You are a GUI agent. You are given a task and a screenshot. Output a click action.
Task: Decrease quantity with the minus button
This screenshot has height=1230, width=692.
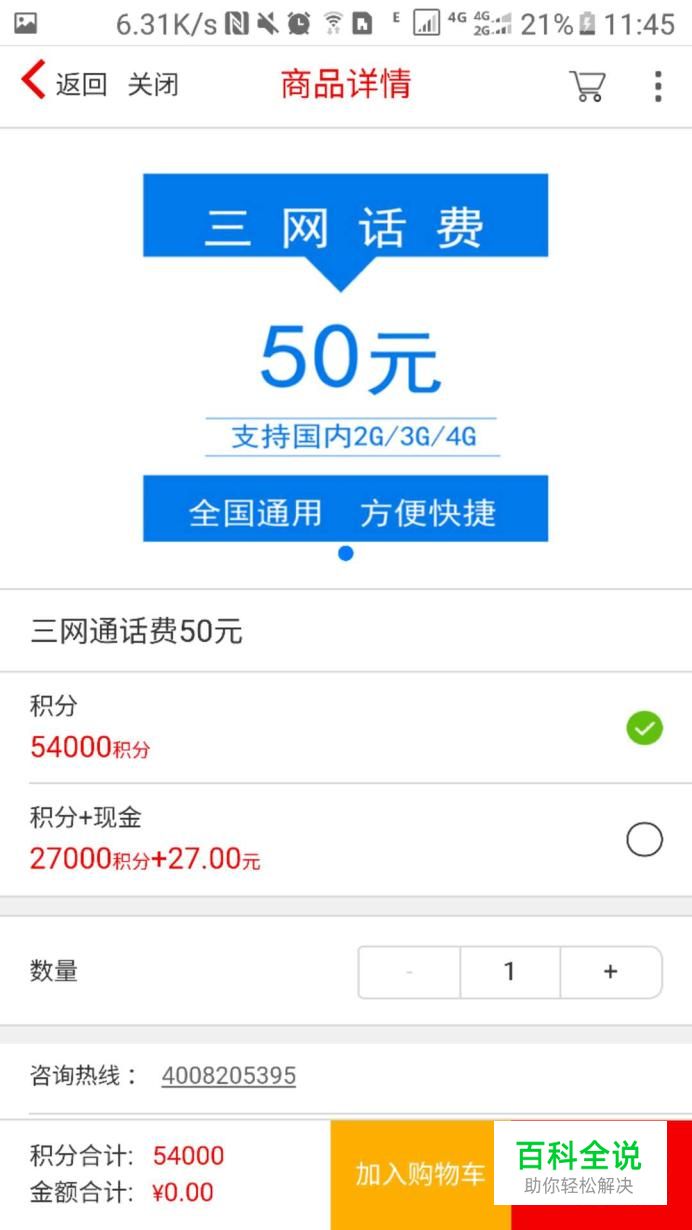(409, 972)
